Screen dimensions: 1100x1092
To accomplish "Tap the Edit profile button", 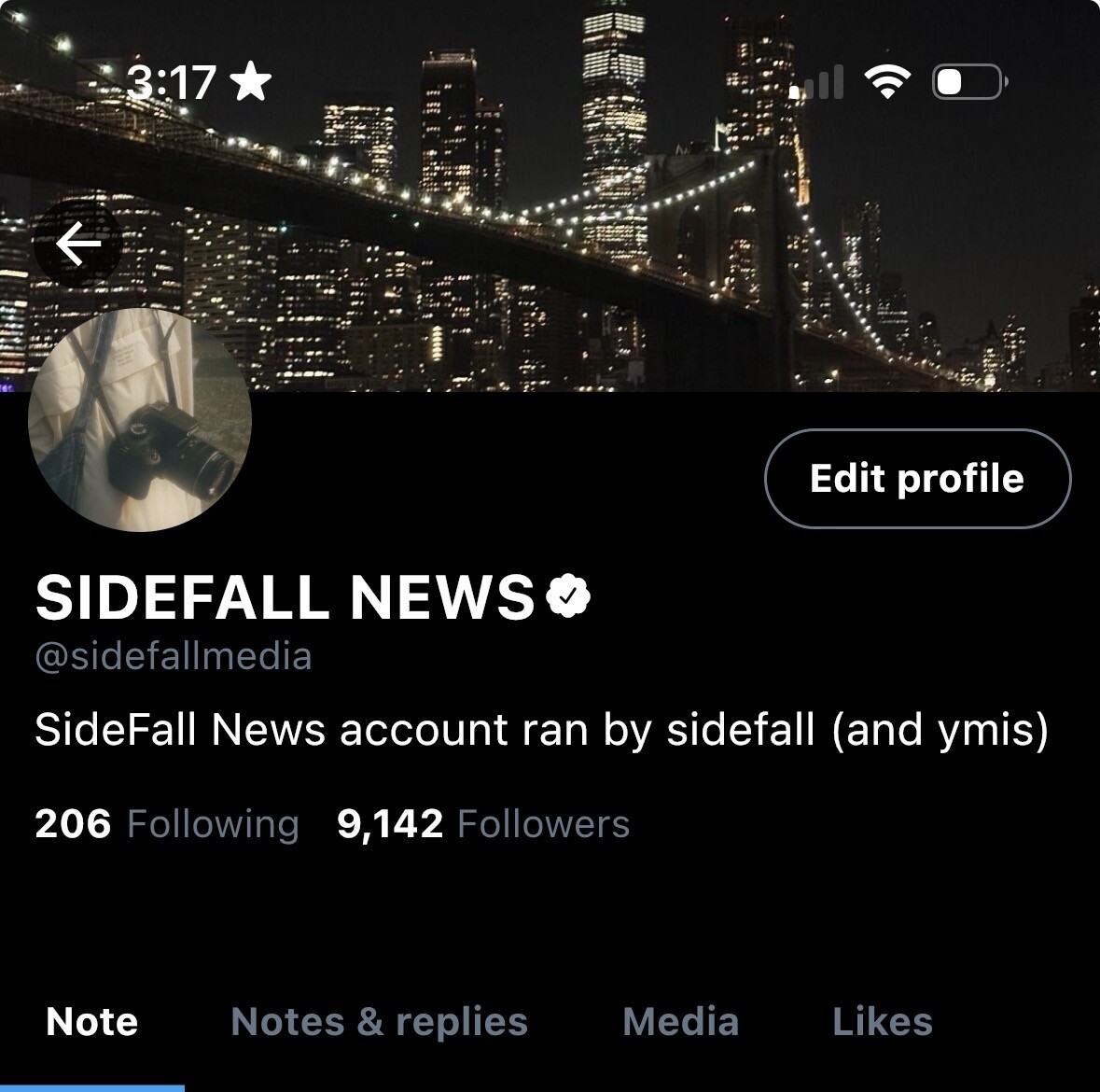I will pos(917,478).
